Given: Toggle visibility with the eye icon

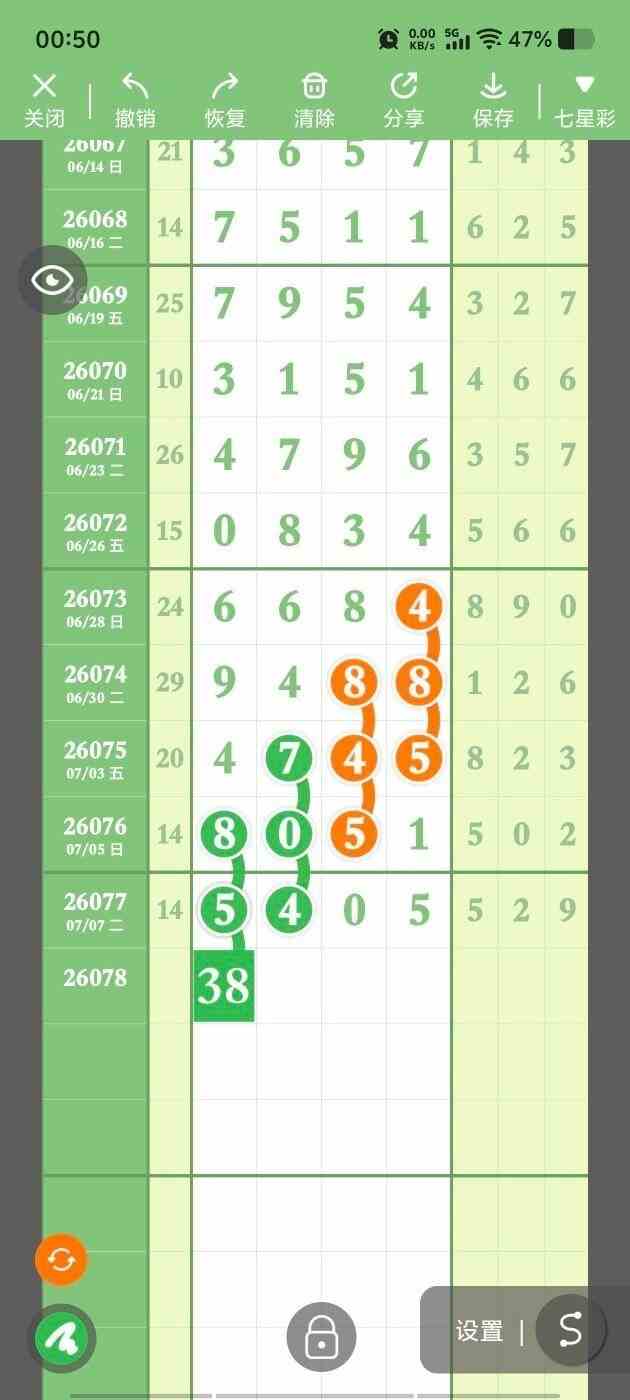Looking at the screenshot, I should coord(53,280).
